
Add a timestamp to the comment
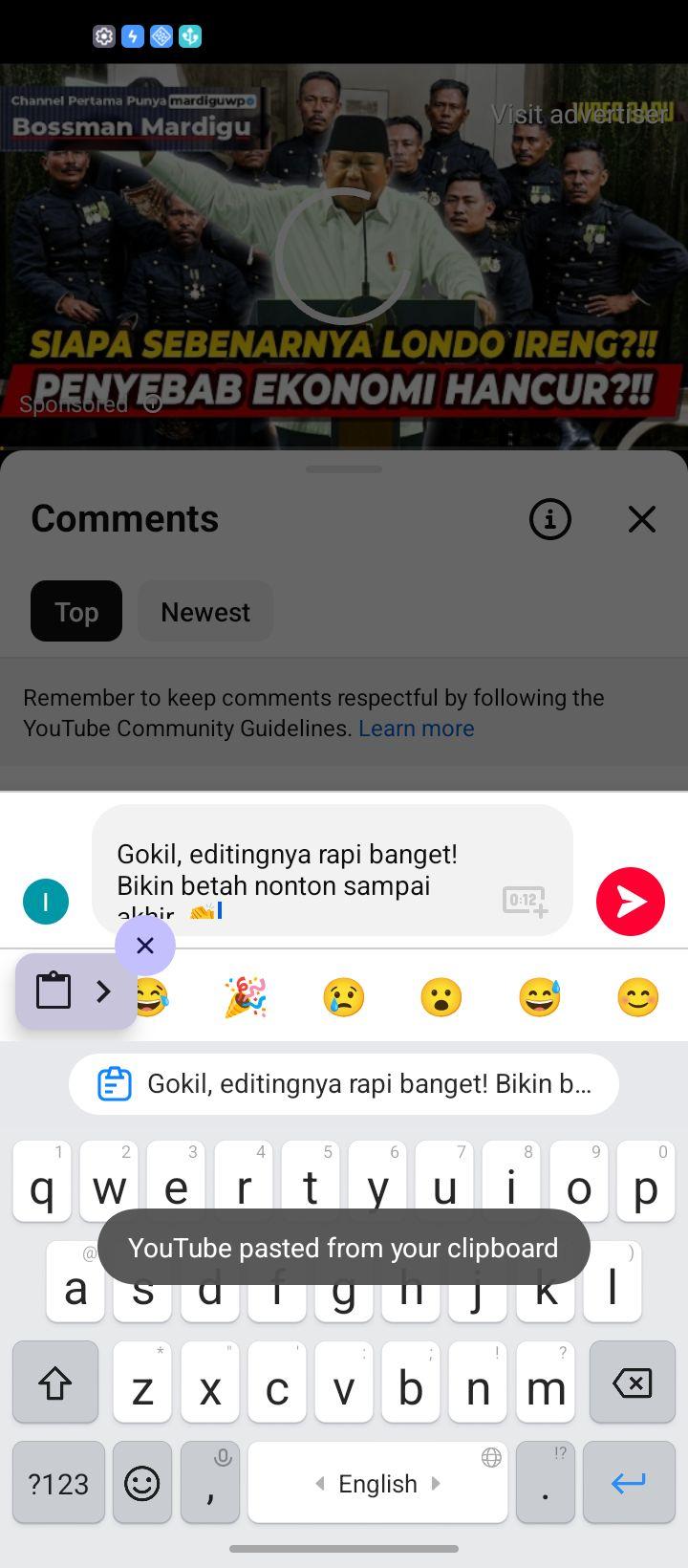pyautogui.click(x=525, y=901)
